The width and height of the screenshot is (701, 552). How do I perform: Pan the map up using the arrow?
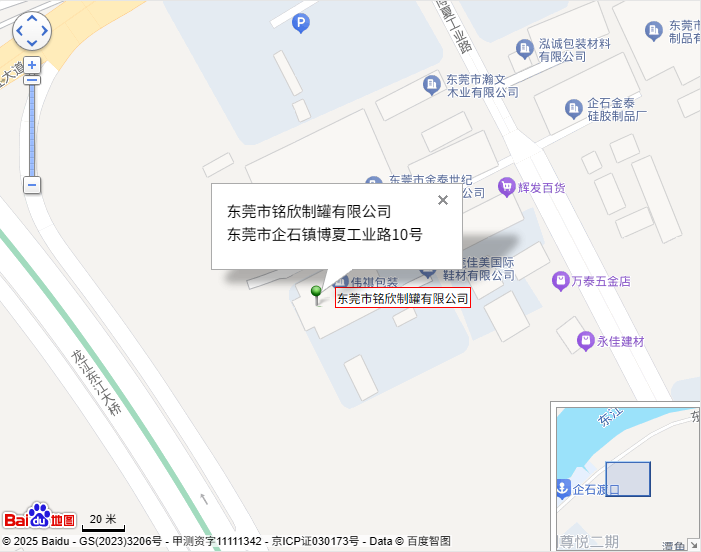[32, 19]
